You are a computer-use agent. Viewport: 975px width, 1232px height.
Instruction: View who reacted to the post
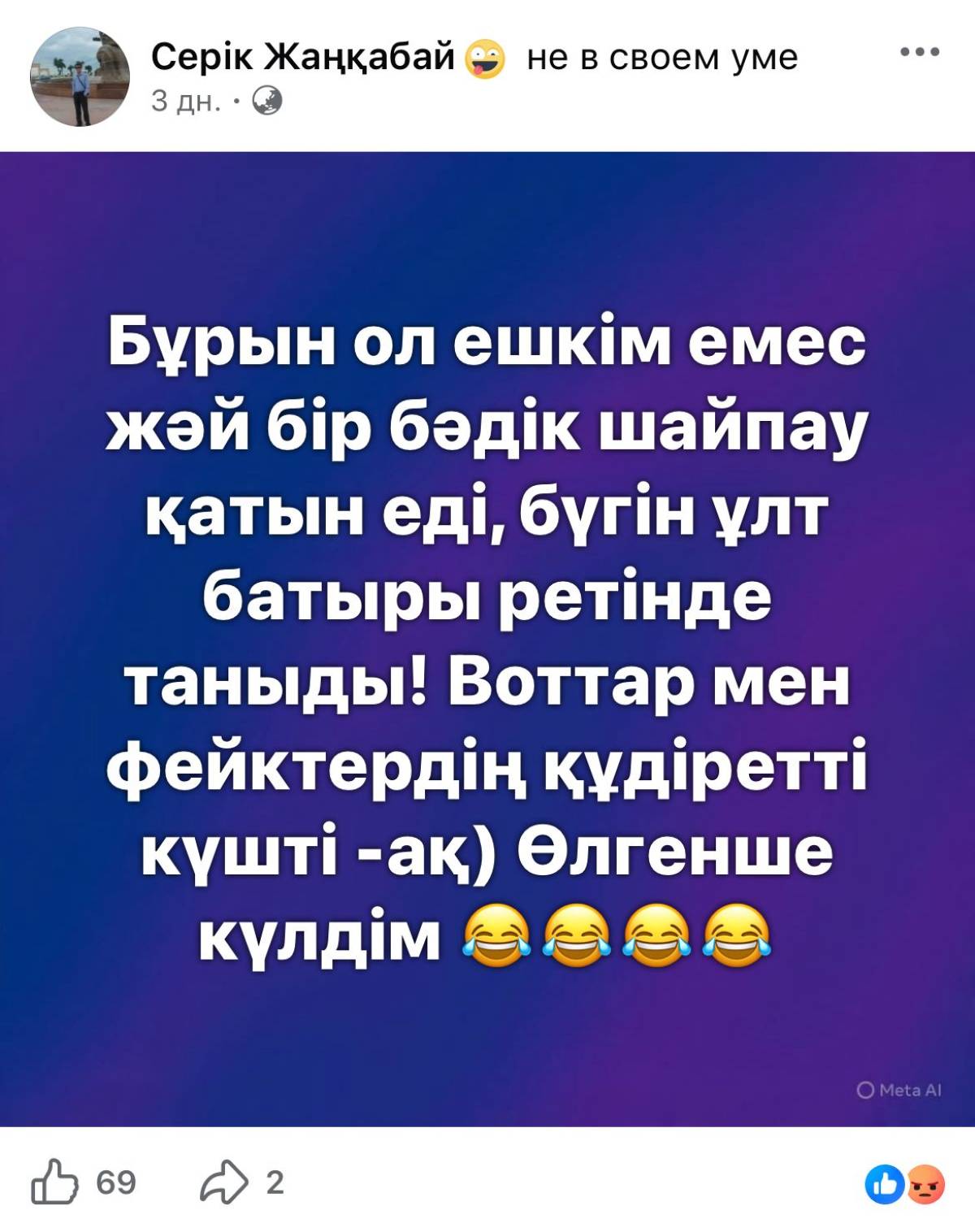coord(904,1184)
